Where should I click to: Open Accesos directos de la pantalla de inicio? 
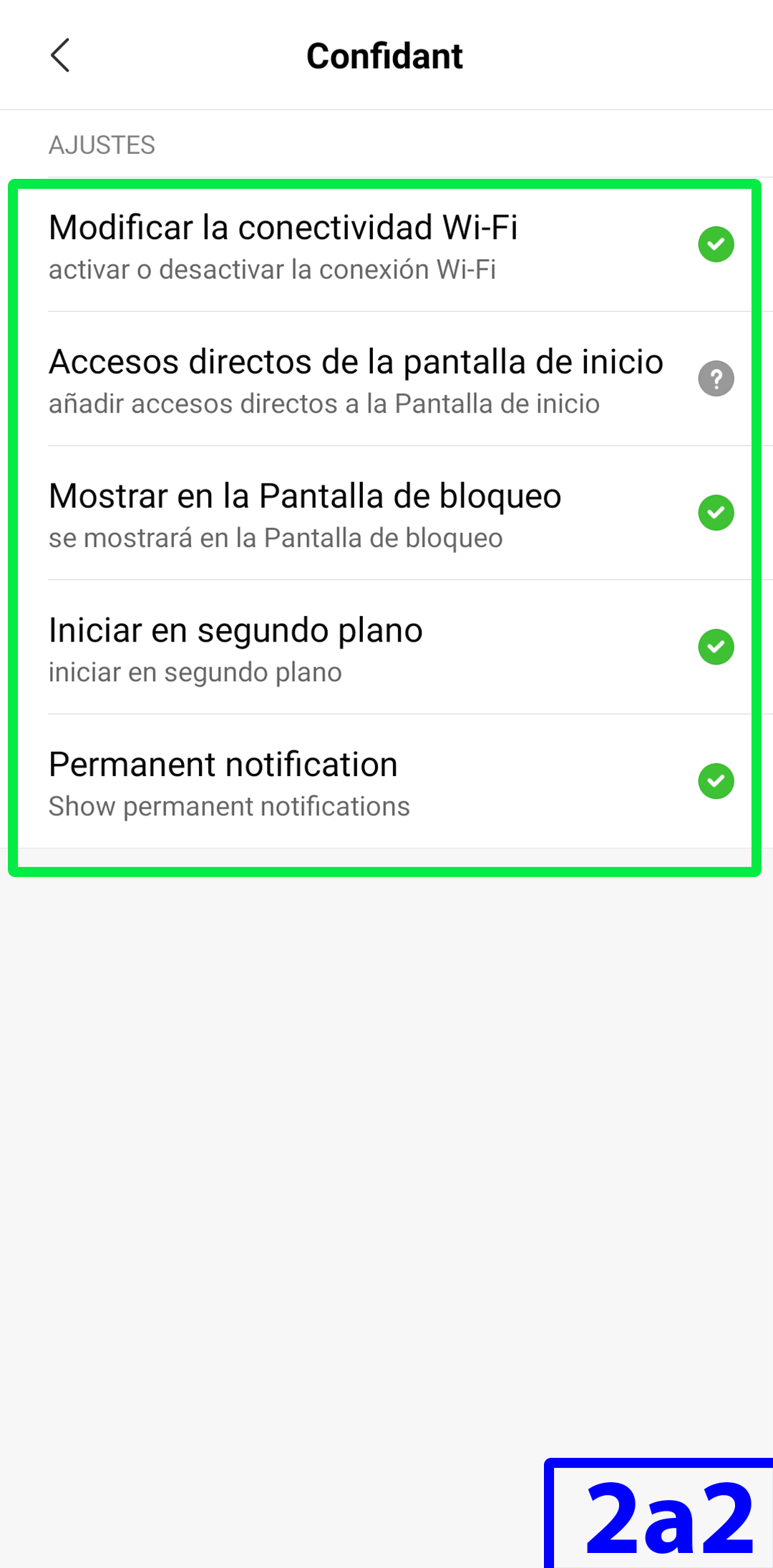click(x=386, y=379)
